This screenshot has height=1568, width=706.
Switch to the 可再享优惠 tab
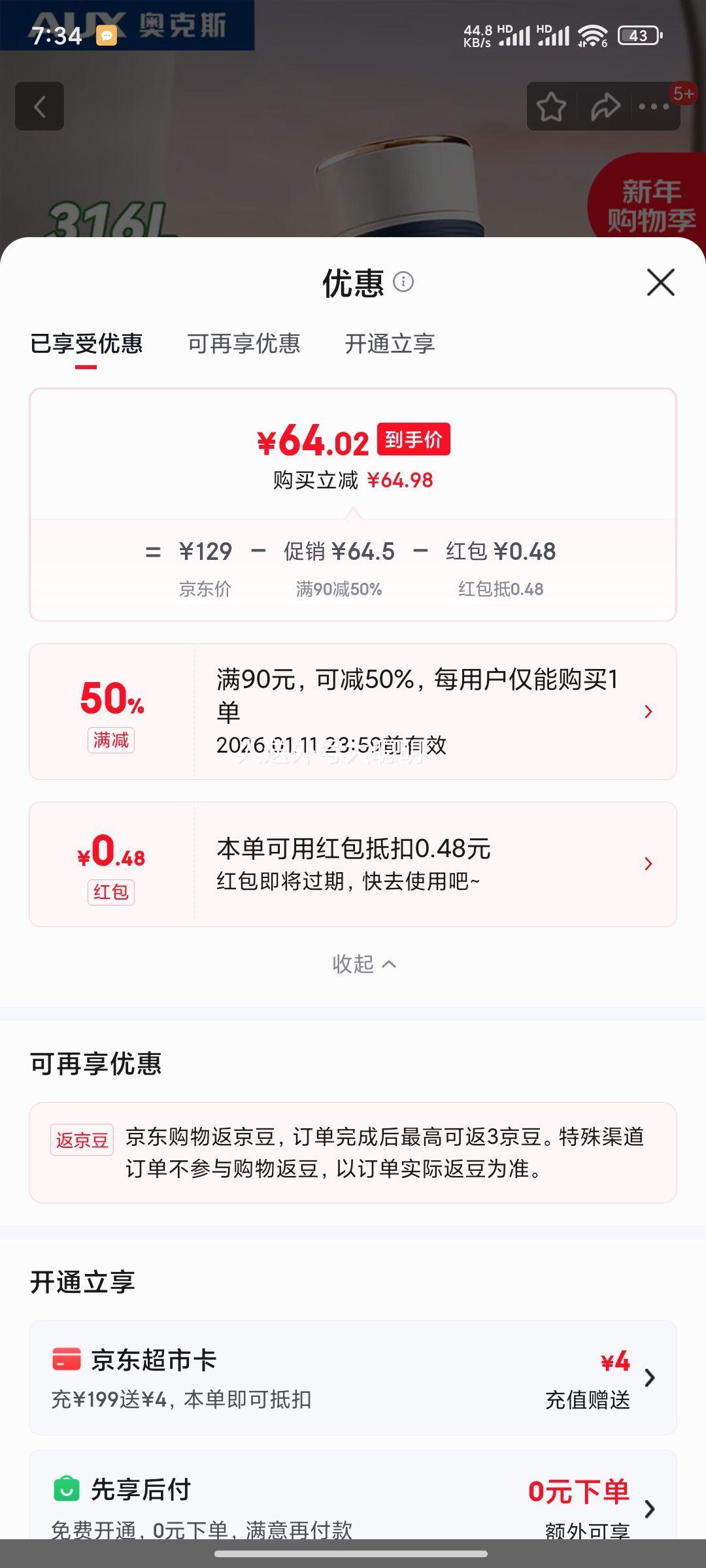pyautogui.click(x=245, y=344)
